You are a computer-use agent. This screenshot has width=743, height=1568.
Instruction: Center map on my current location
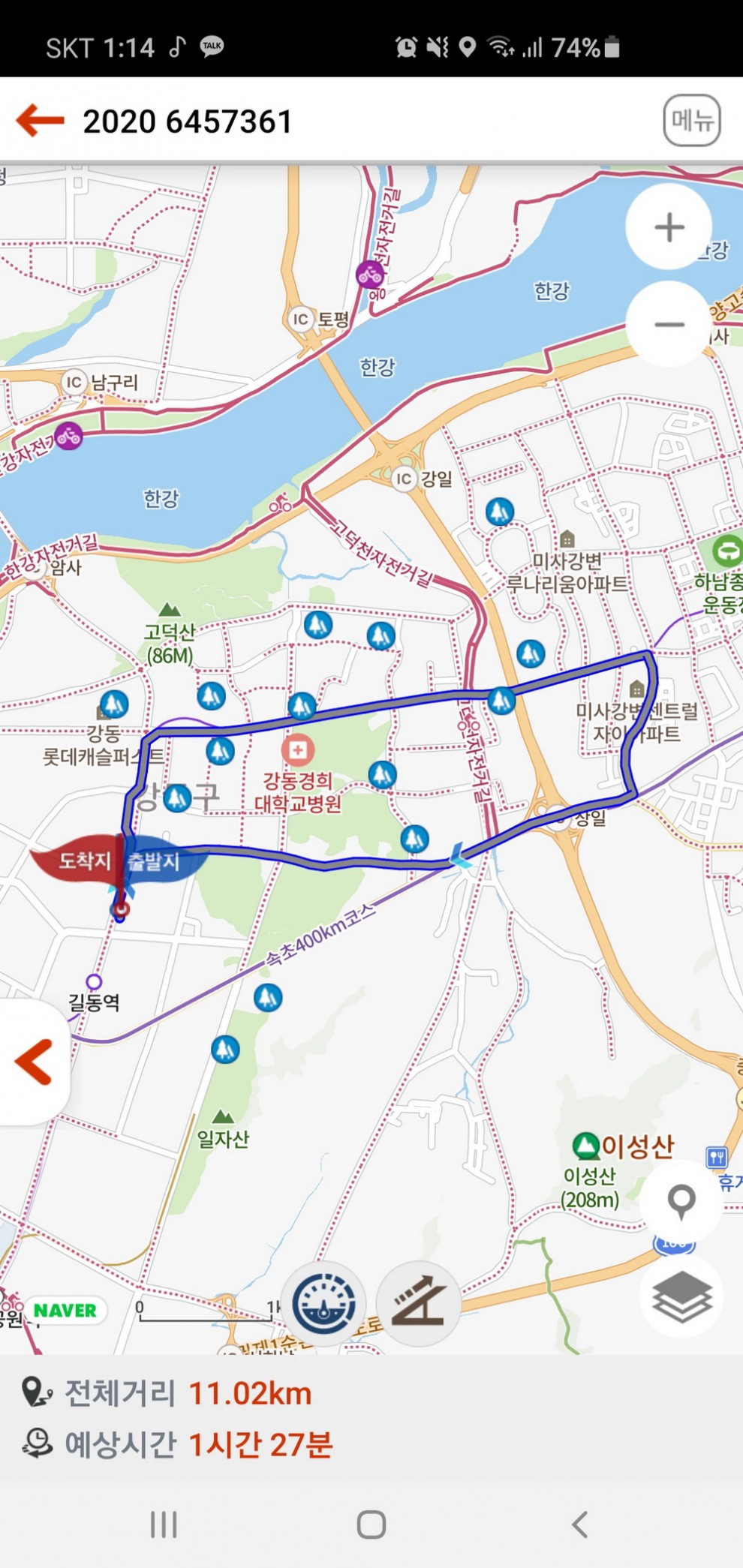(x=681, y=1201)
